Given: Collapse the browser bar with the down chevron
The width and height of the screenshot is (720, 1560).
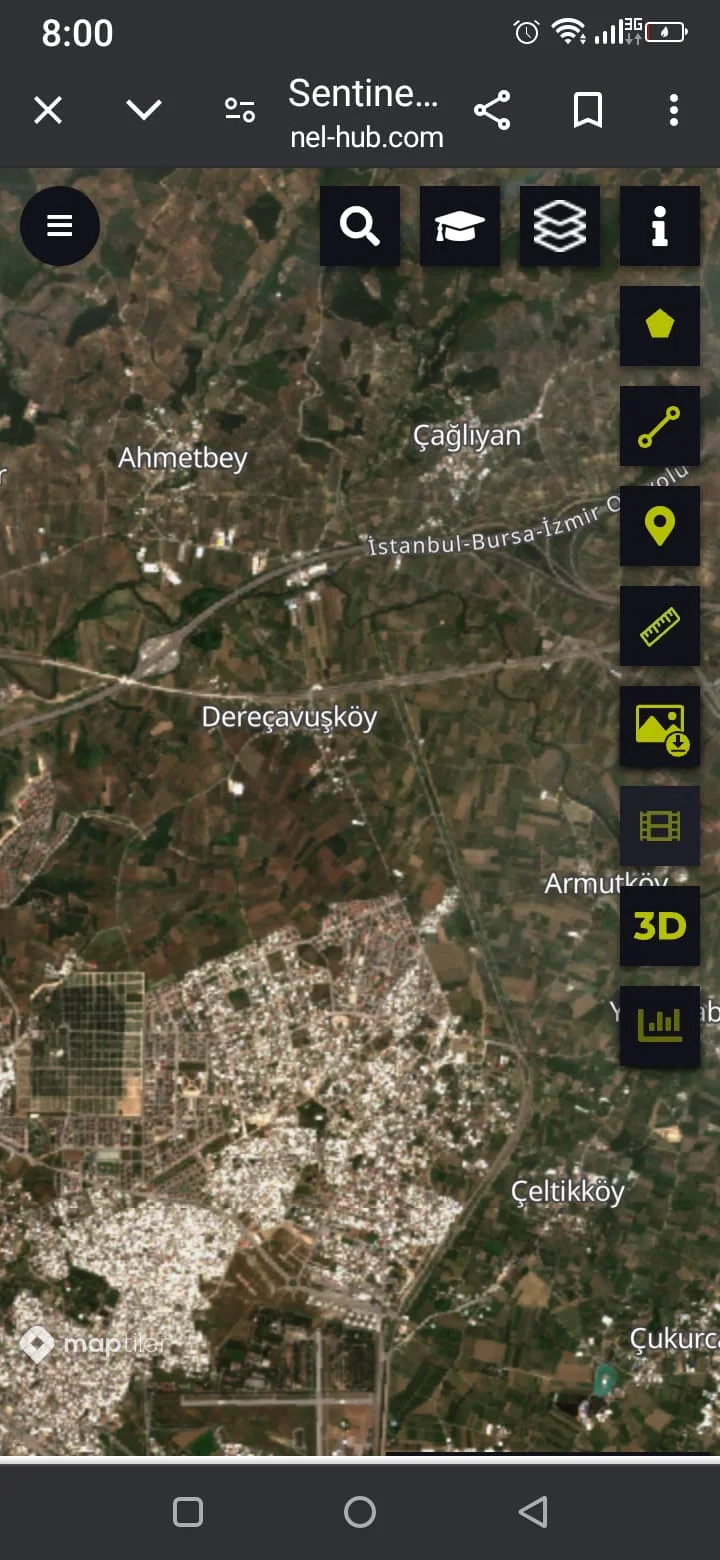Looking at the screenshot, I should [143, 110].
